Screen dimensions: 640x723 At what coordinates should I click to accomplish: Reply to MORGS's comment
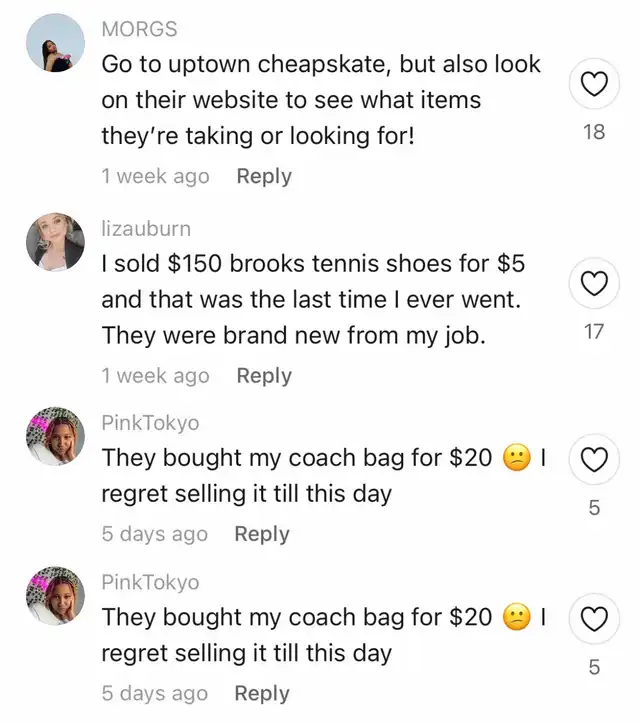click(x=264, y=176)
